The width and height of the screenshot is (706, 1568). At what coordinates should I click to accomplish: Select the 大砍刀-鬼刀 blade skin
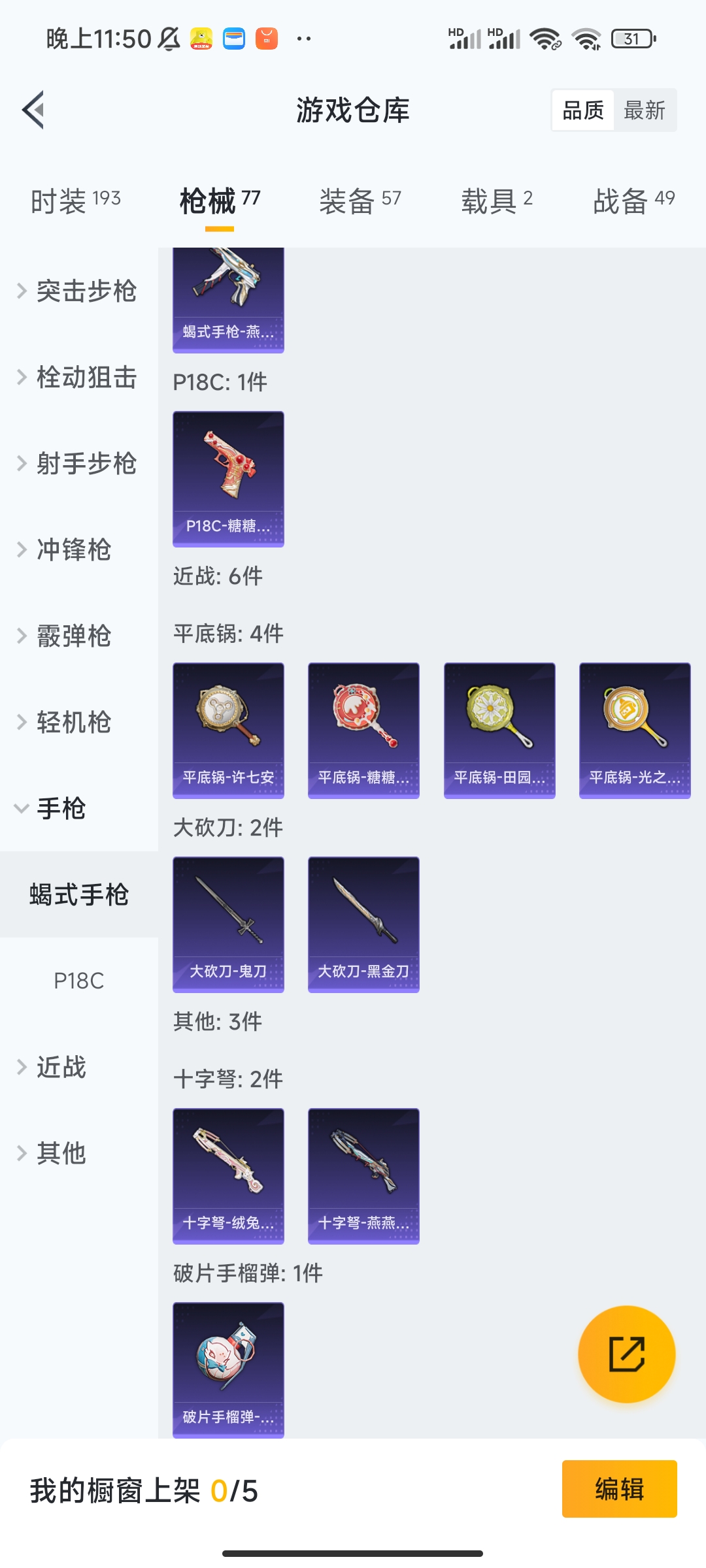pyautogui.click(x=228, y=923)
